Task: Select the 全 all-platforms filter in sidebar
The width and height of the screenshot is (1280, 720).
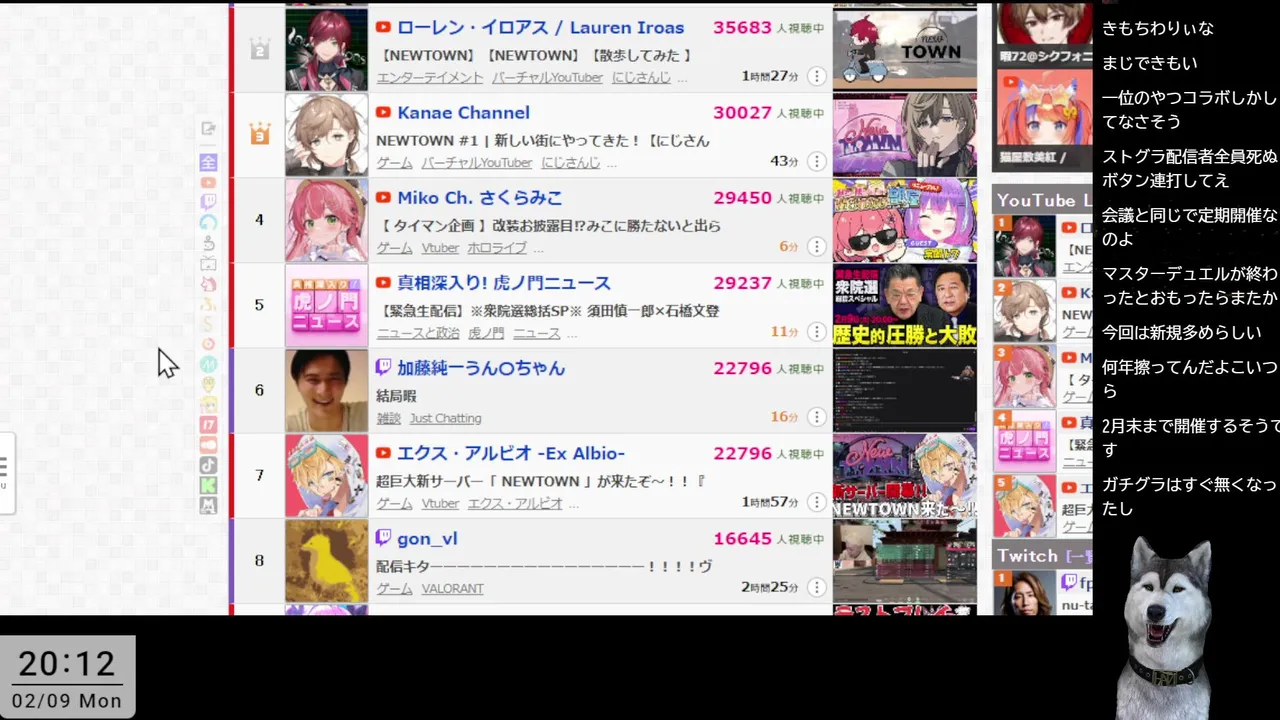Action: tap(208, 162)
